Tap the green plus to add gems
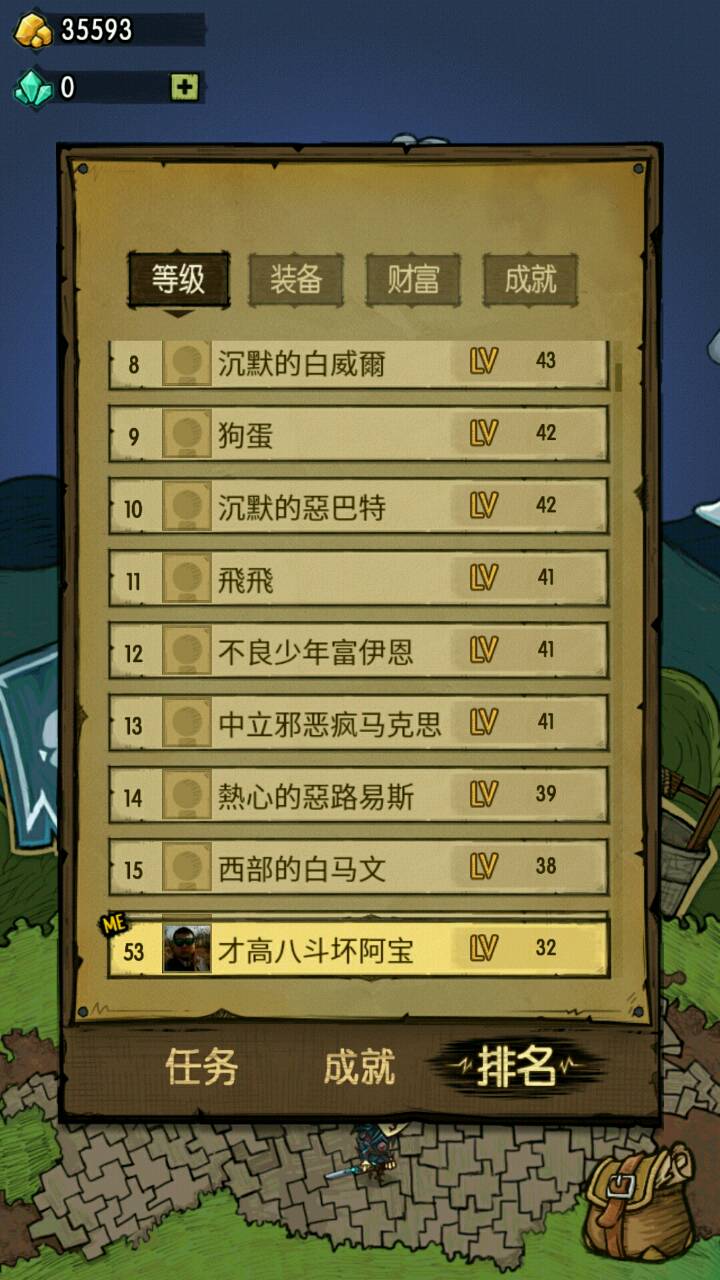Image resolution: width=720 pixels, height=1280 pixels. click(x=184, y=87)
